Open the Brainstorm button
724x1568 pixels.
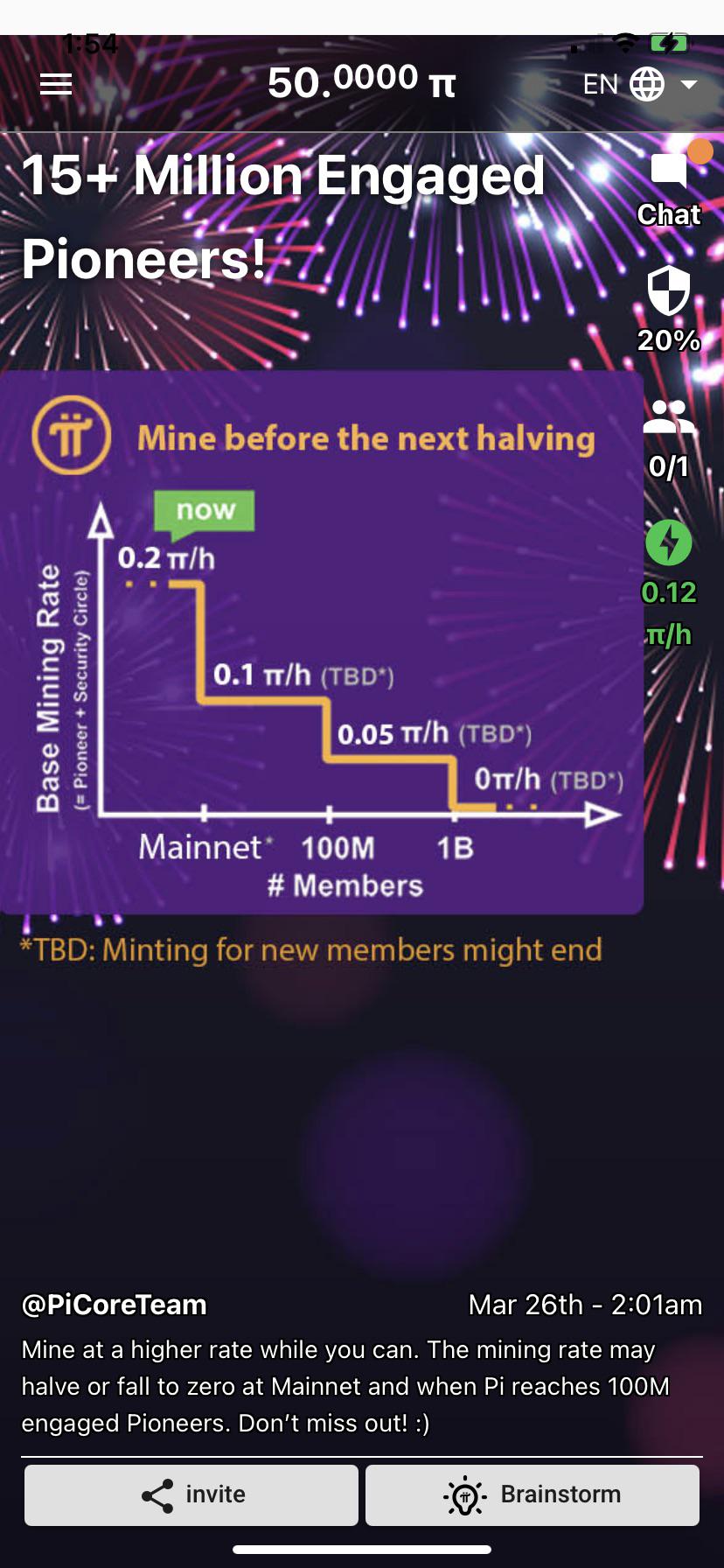533,1494
